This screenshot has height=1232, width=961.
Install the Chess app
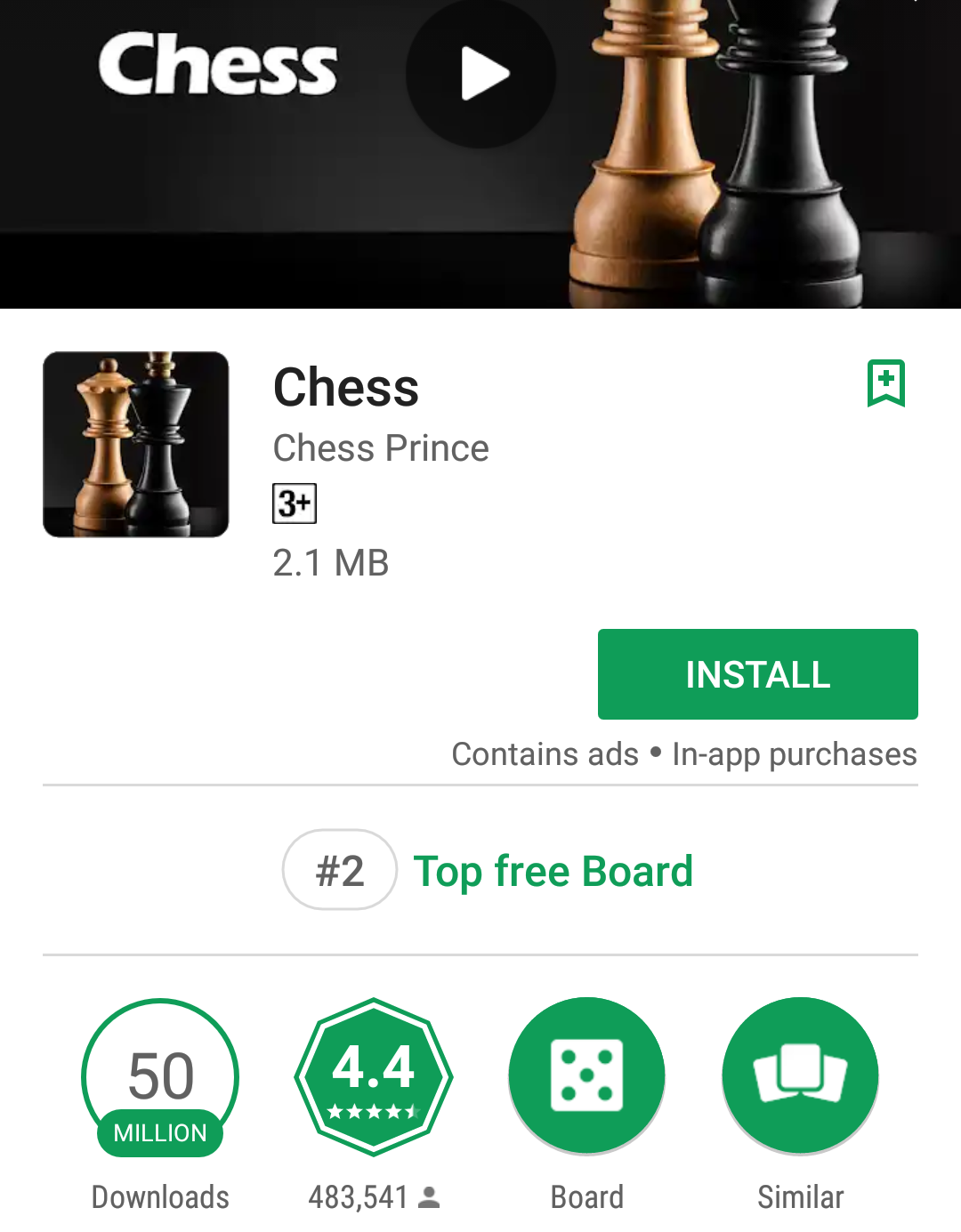coord(757,674)
